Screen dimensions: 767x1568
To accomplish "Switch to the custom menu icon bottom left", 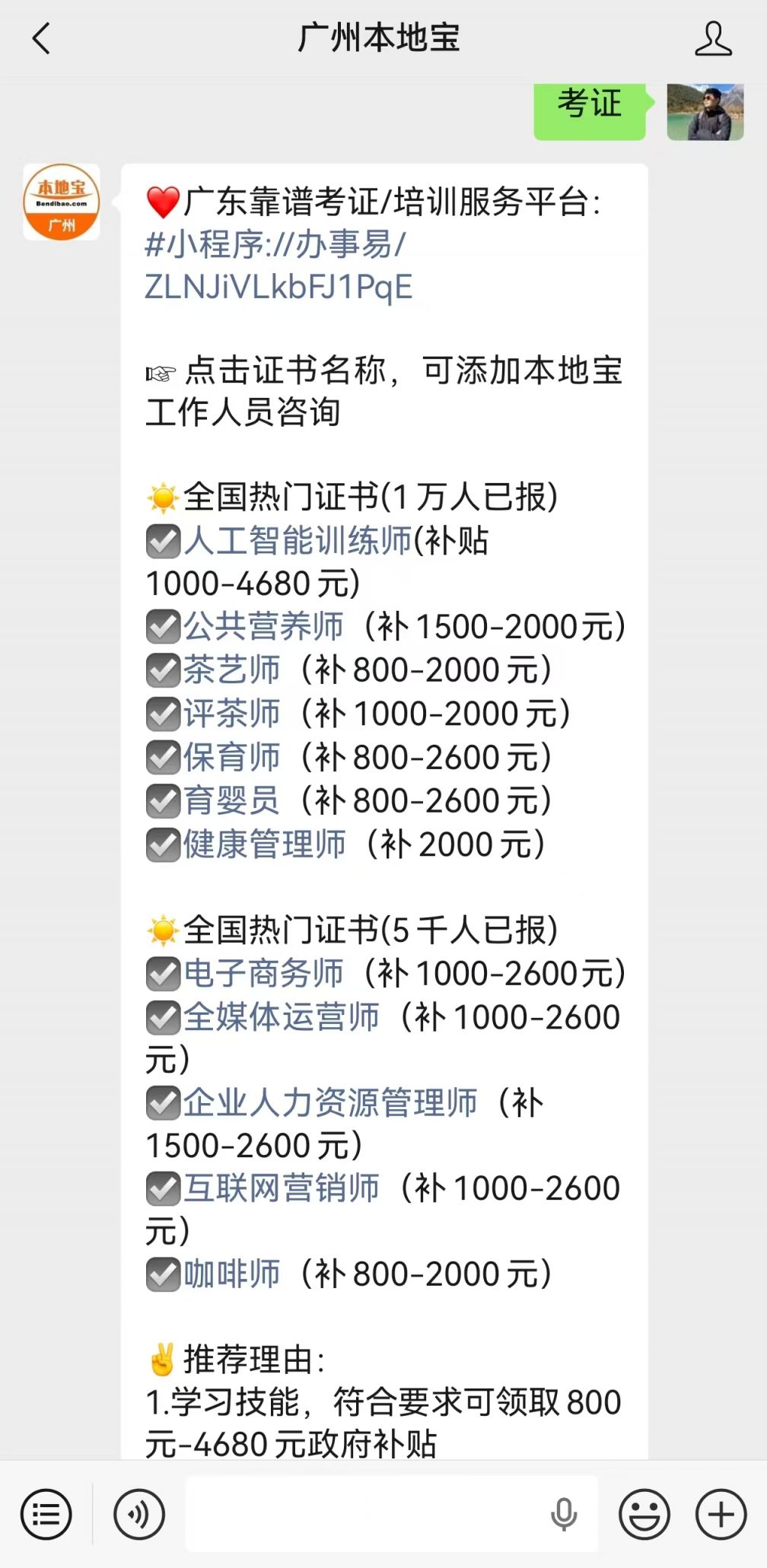I will point(46,1514).
